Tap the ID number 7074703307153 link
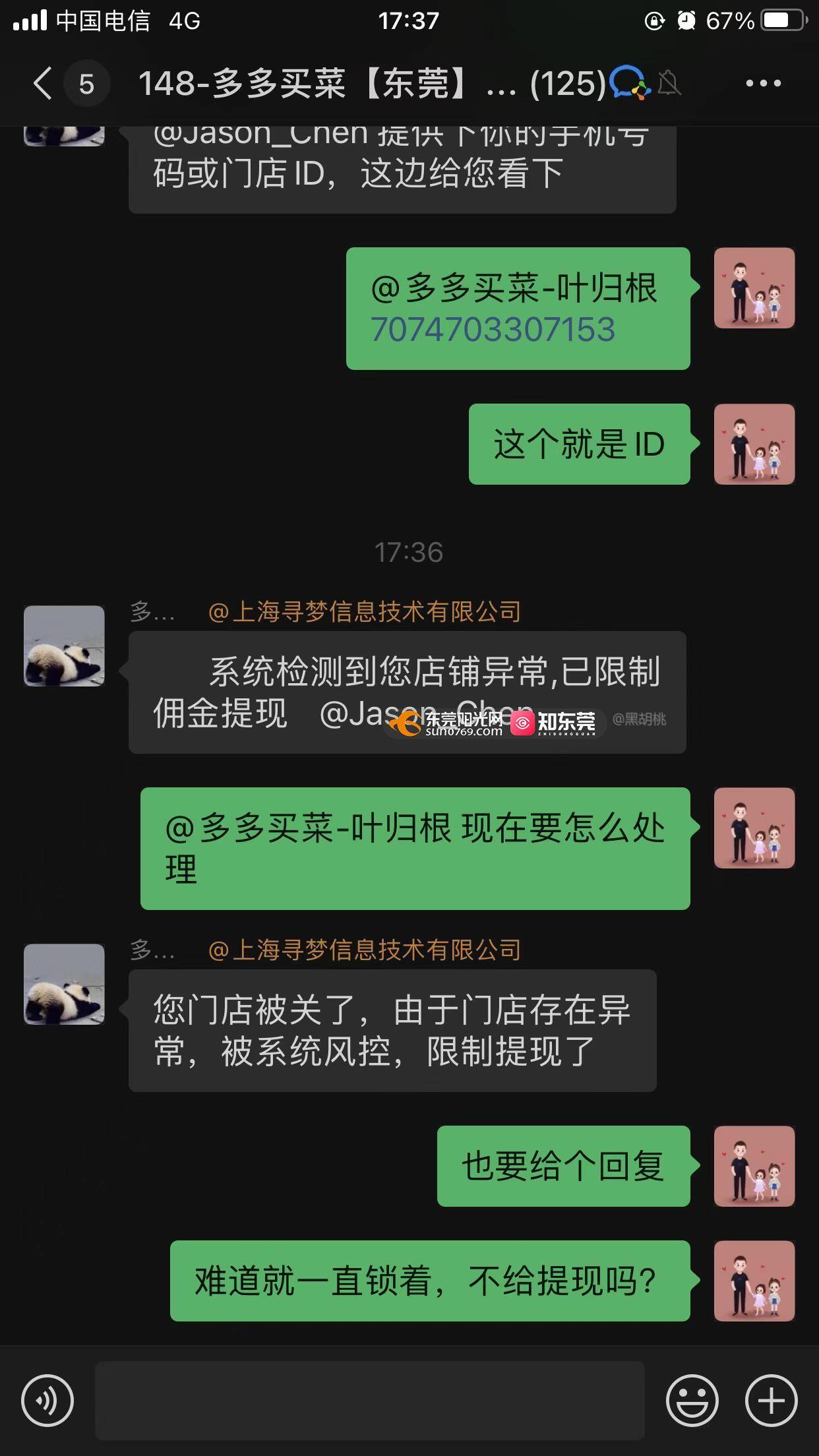Screen dimensions: 819x1456 (x=493, y=330)
